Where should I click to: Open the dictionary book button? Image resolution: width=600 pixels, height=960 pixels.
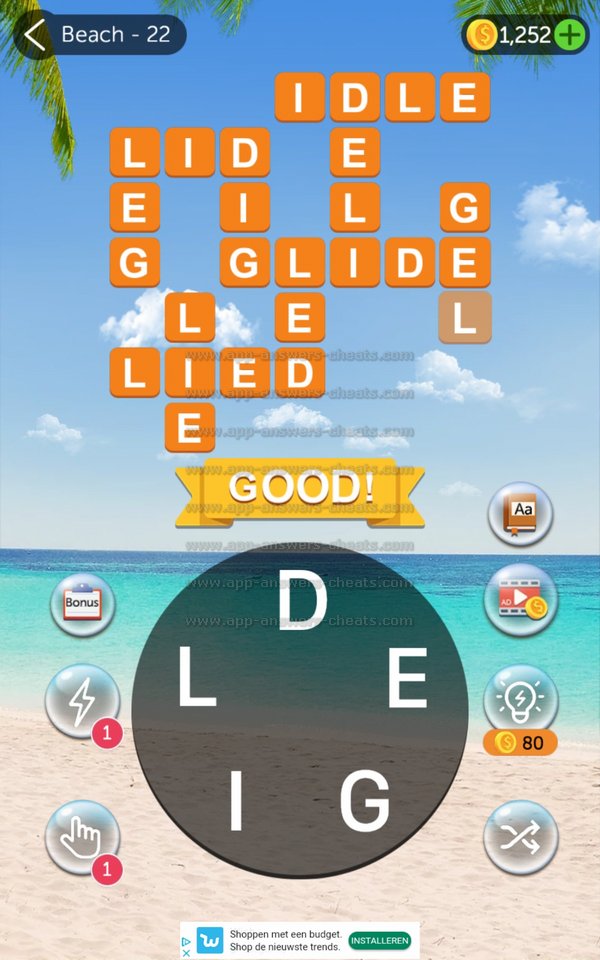click(520, 514)
